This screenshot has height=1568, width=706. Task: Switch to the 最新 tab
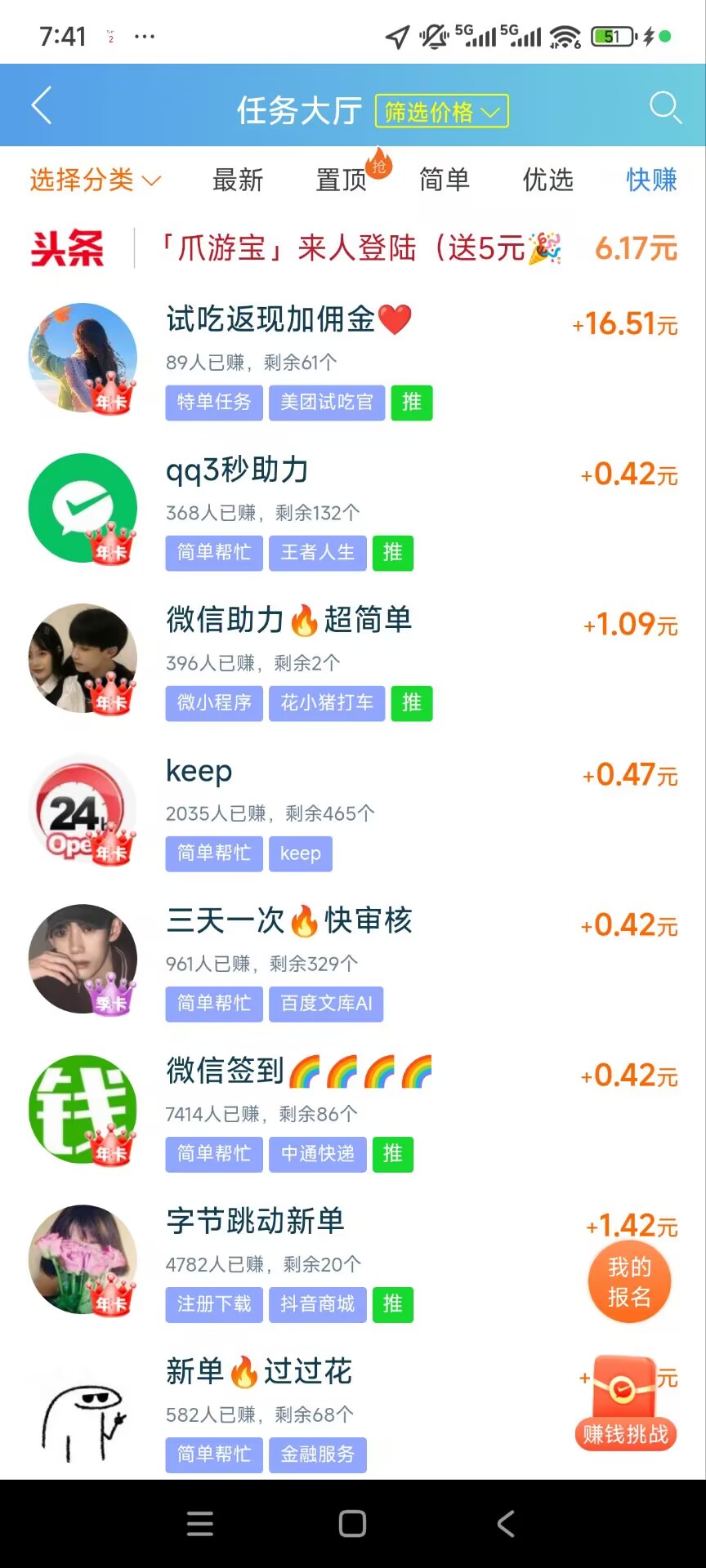238,180
